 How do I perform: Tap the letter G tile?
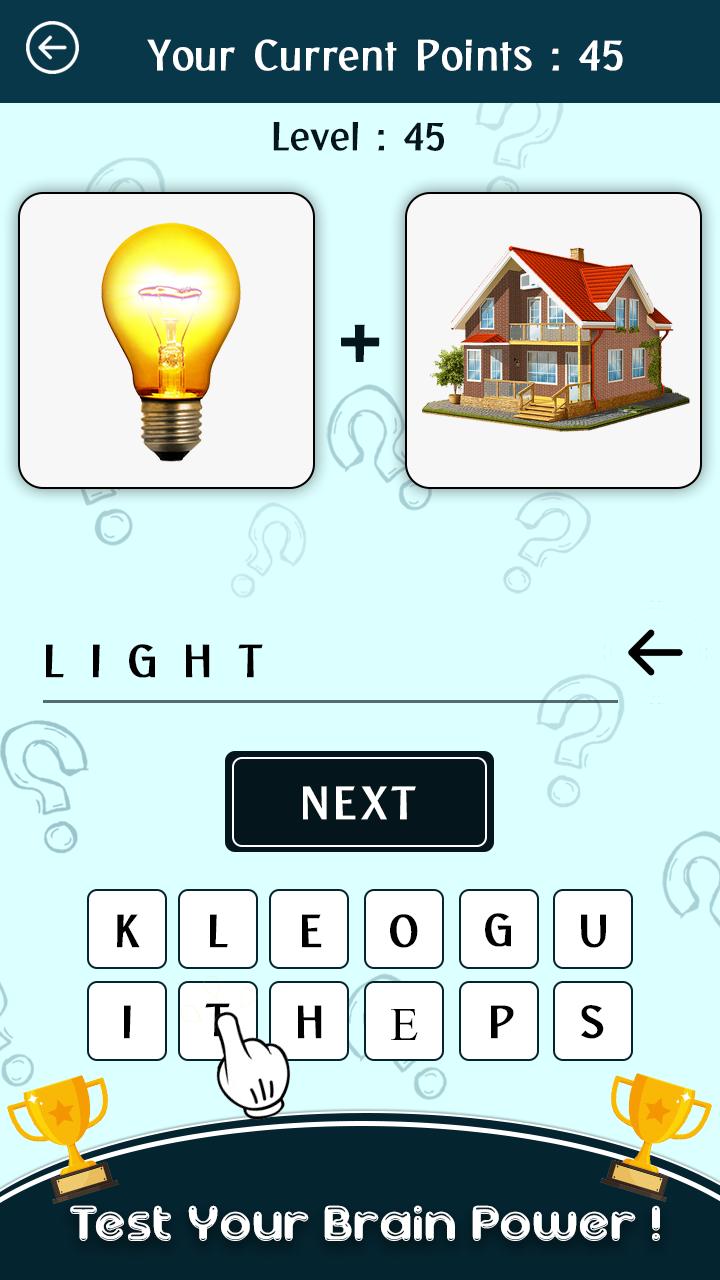498,929
